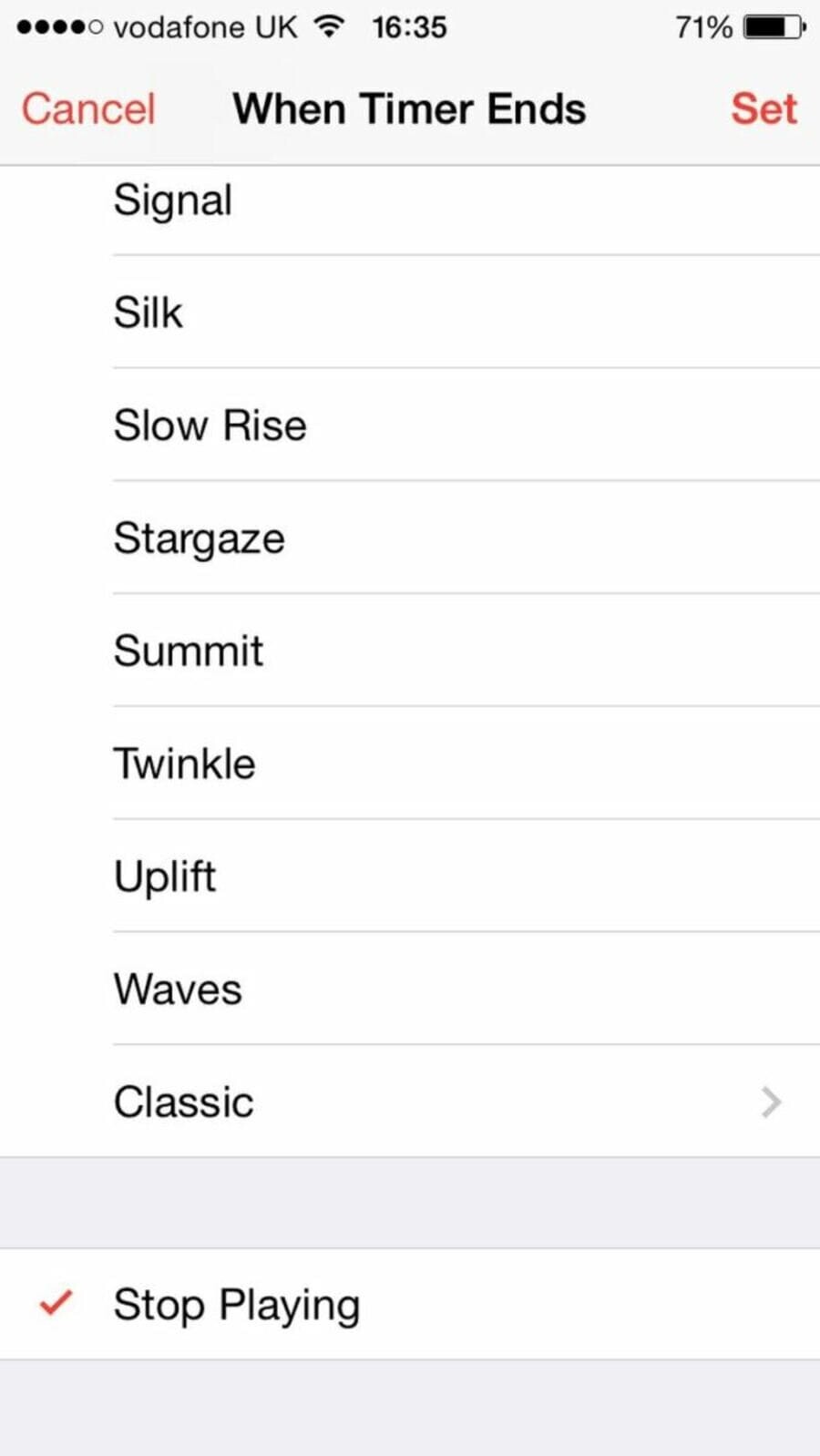
Task: Cancel the timer sound selection
Action: (x=88, y=109)
